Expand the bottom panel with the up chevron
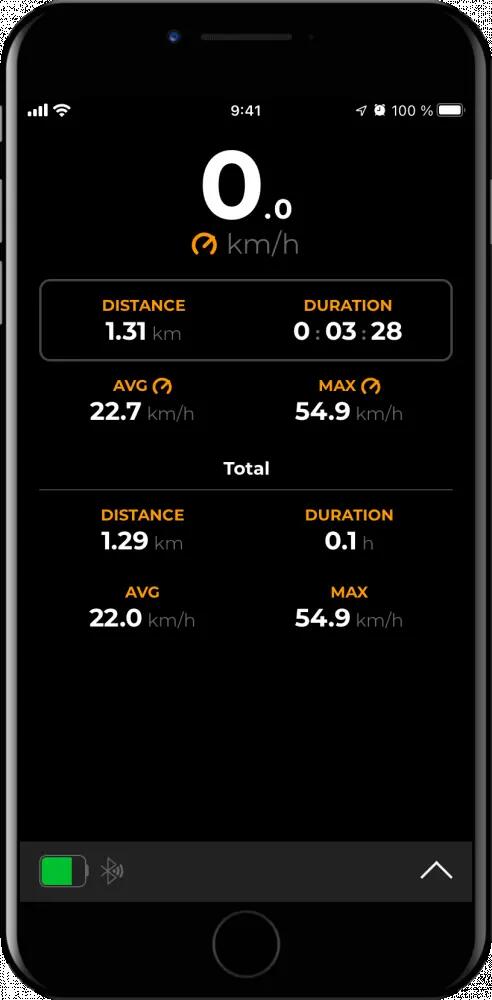The height and width of the screenshot is (1000, 492). 436,870
